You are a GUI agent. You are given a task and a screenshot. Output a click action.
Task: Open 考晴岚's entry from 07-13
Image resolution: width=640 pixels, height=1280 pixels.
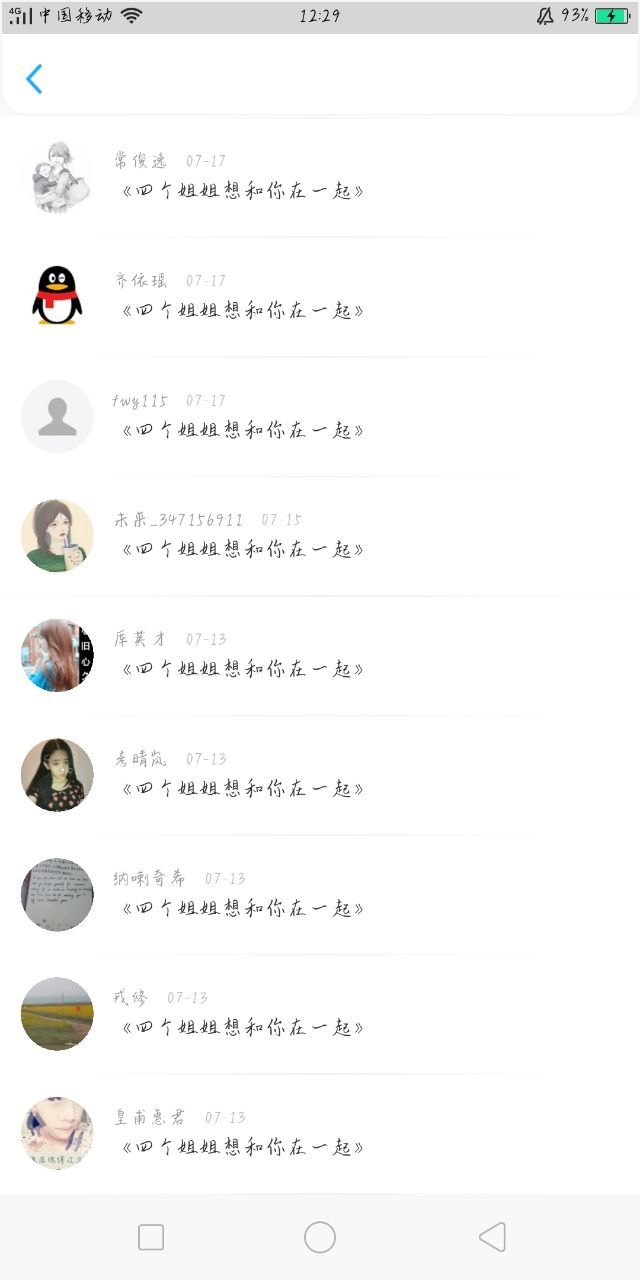pyautogui.click(x=320, y=776)
